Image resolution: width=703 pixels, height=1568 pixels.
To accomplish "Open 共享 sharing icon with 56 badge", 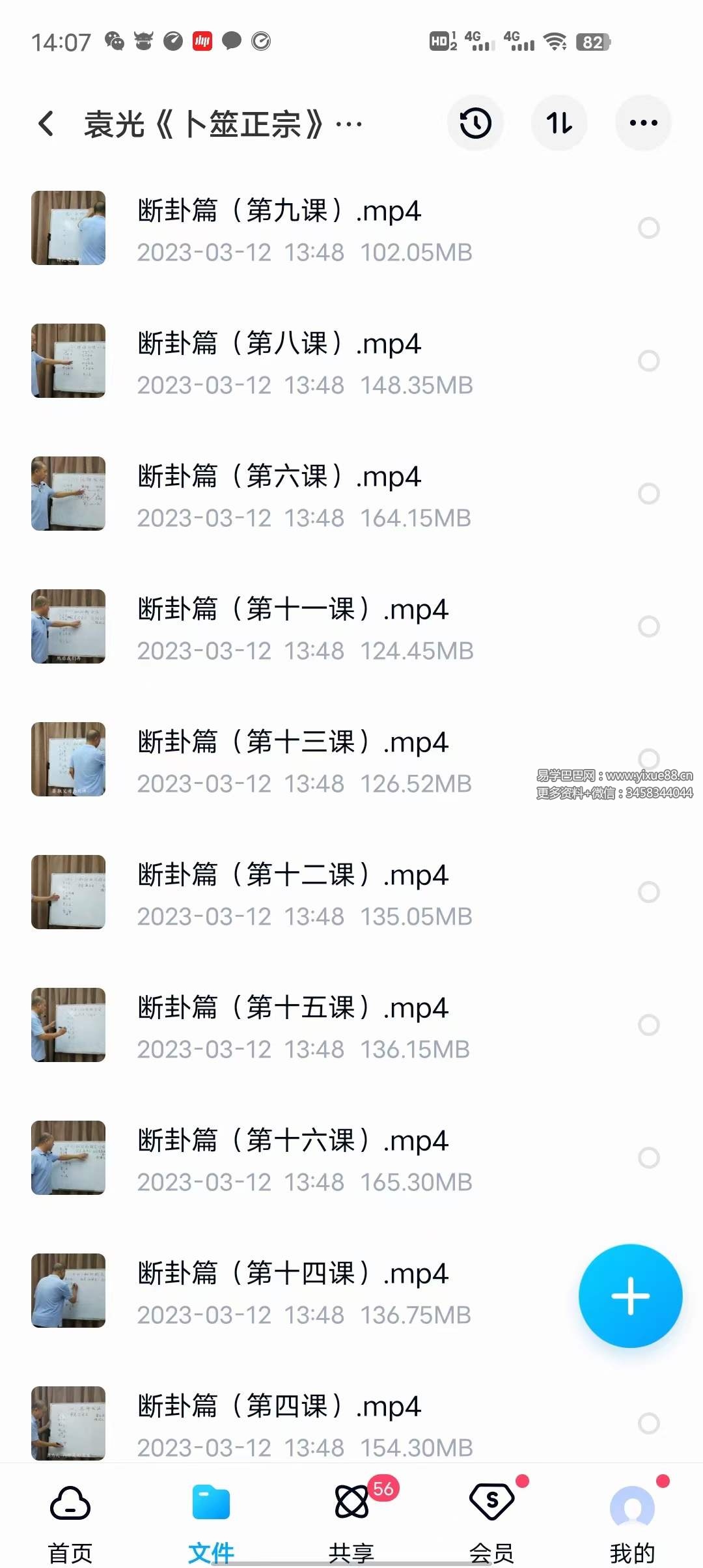I will point(351,1505).
